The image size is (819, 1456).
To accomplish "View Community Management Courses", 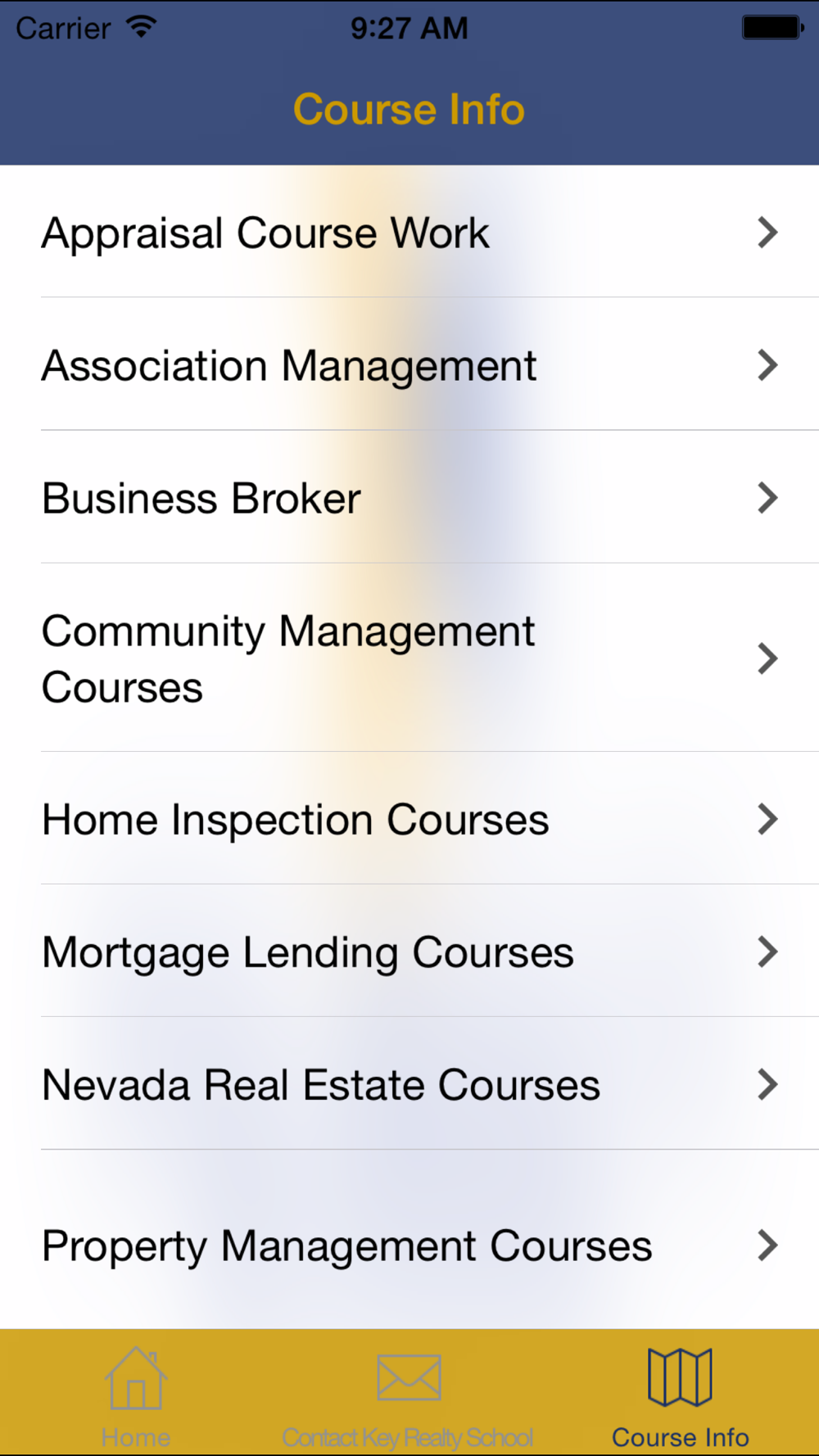I will click(409, 658).
